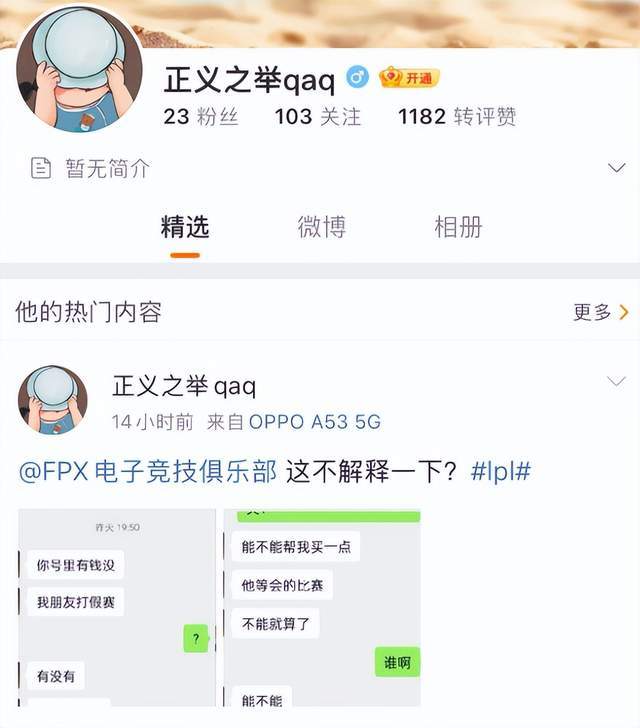The height and width of the screenshot is (728, 640).
Task: Switch to the 微博 tab
Action: click(322, 227)
